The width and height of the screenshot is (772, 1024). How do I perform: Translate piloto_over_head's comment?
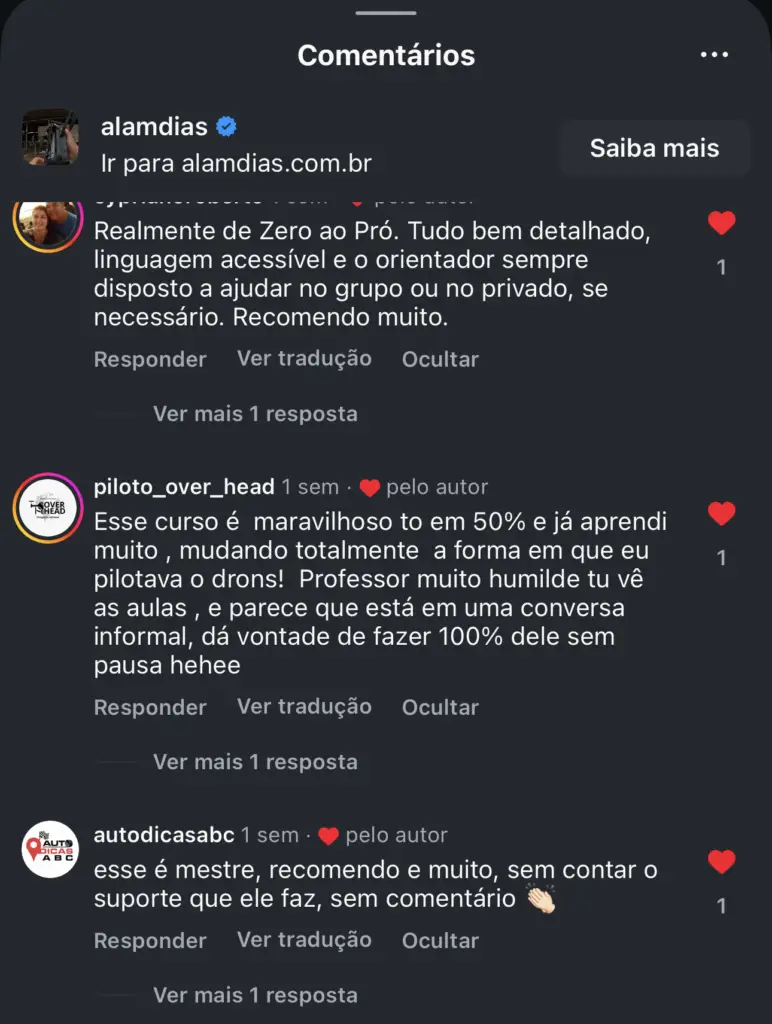click(304, 707)
